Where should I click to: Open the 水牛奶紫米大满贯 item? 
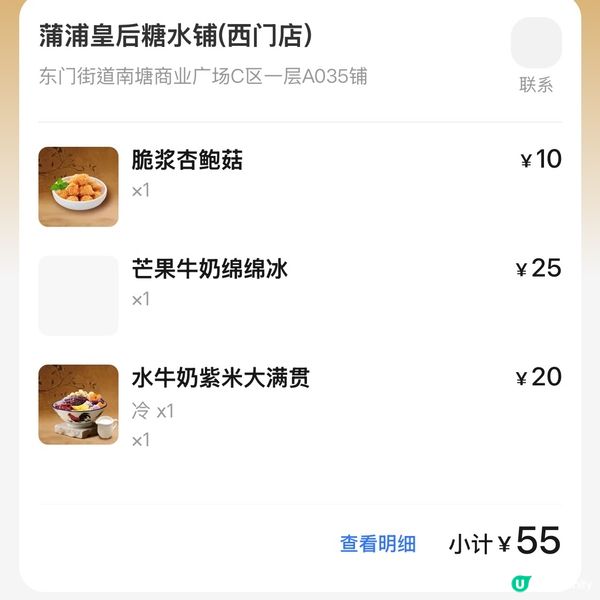(220, 378)
